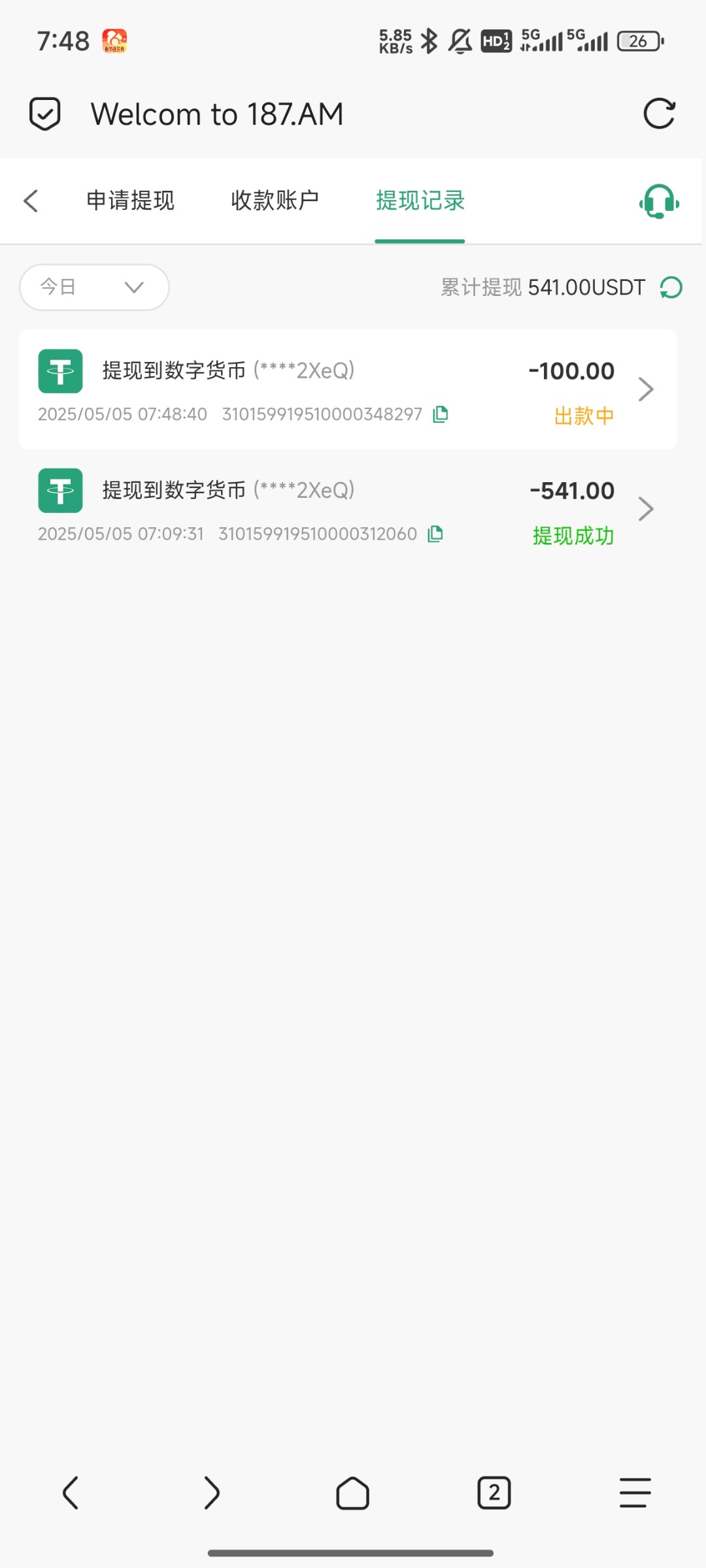Open the browser hamburger menu
The width and height of the screenshot is (706, 1568).
(635, 1493)
